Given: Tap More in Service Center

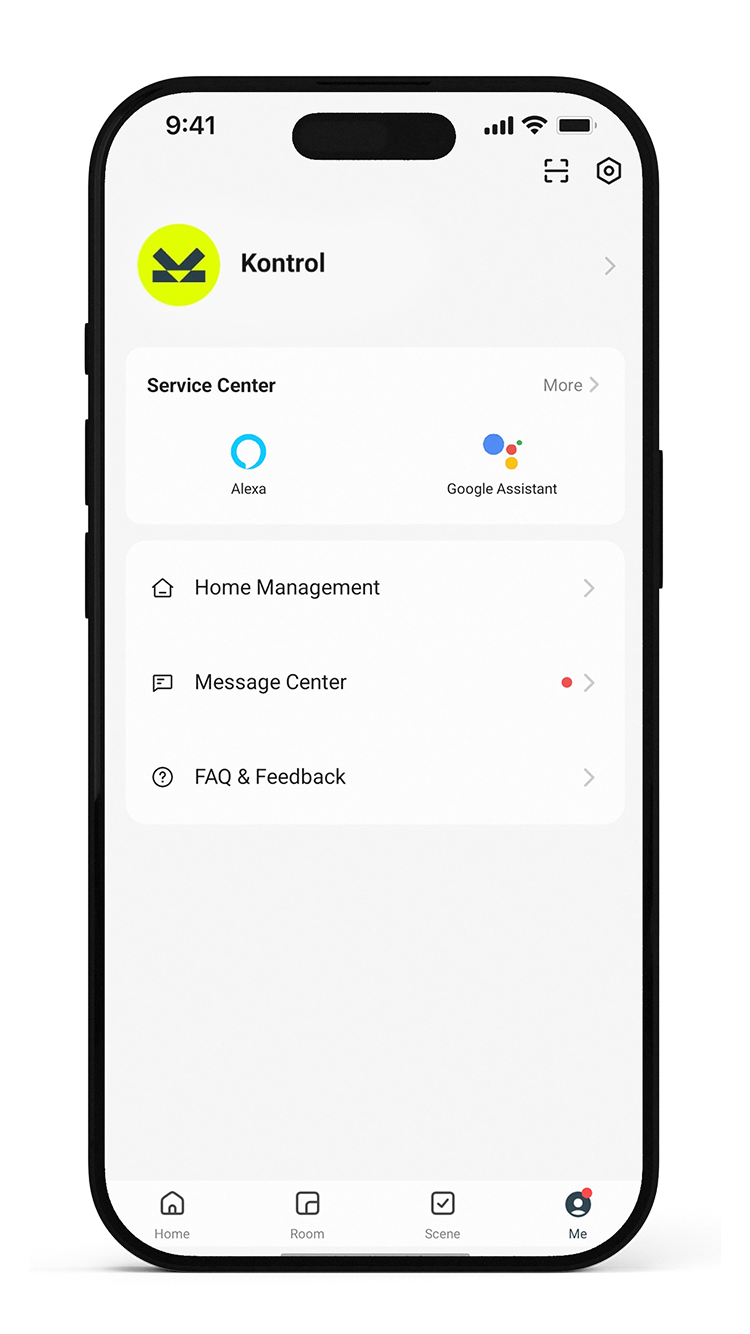Looking at the screenshot, I should click(570, 385).
